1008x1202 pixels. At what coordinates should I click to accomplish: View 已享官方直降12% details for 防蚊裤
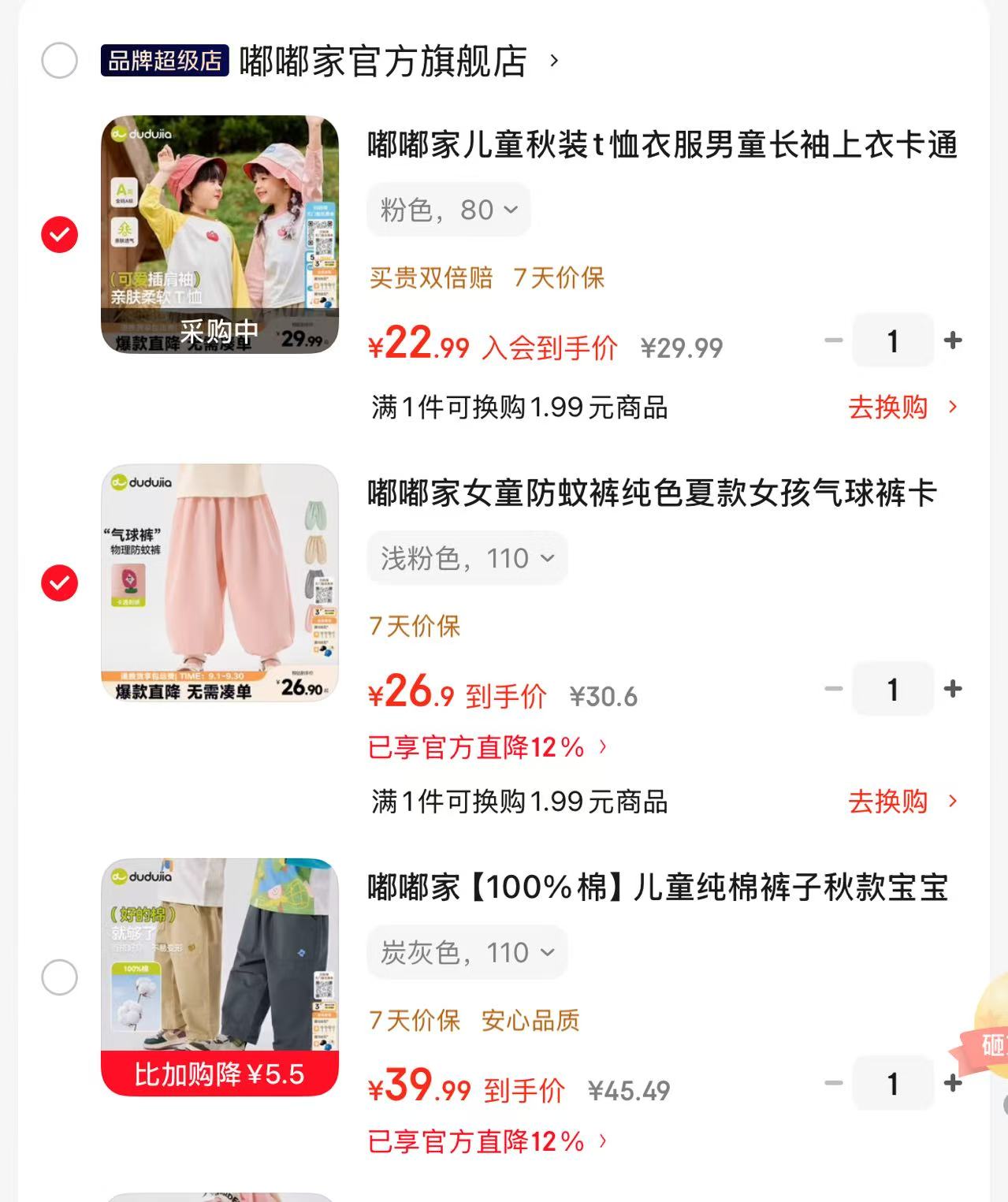point(487,747)
